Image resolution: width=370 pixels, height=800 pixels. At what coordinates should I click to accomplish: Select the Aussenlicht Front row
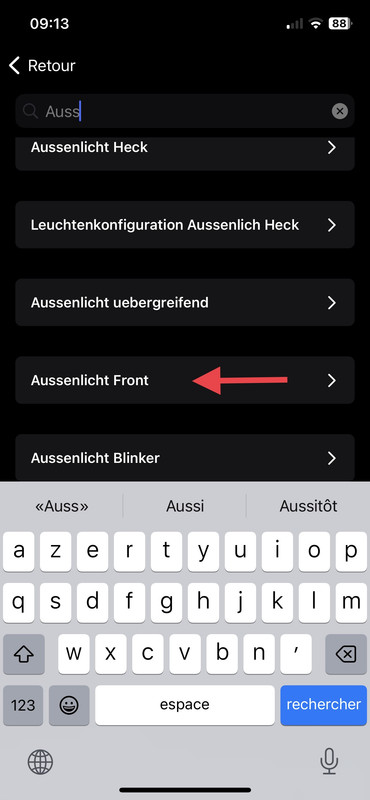pyautogui.click(x=185, y=380)
